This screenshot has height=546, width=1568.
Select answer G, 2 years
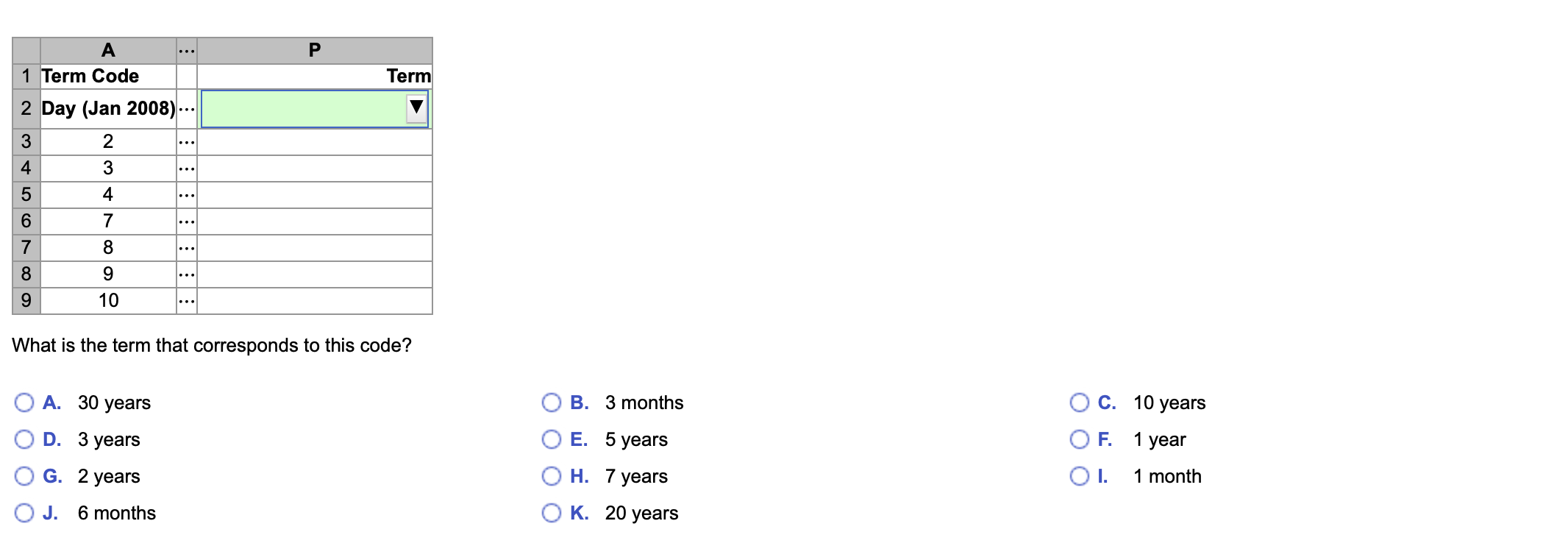point(24,476)
